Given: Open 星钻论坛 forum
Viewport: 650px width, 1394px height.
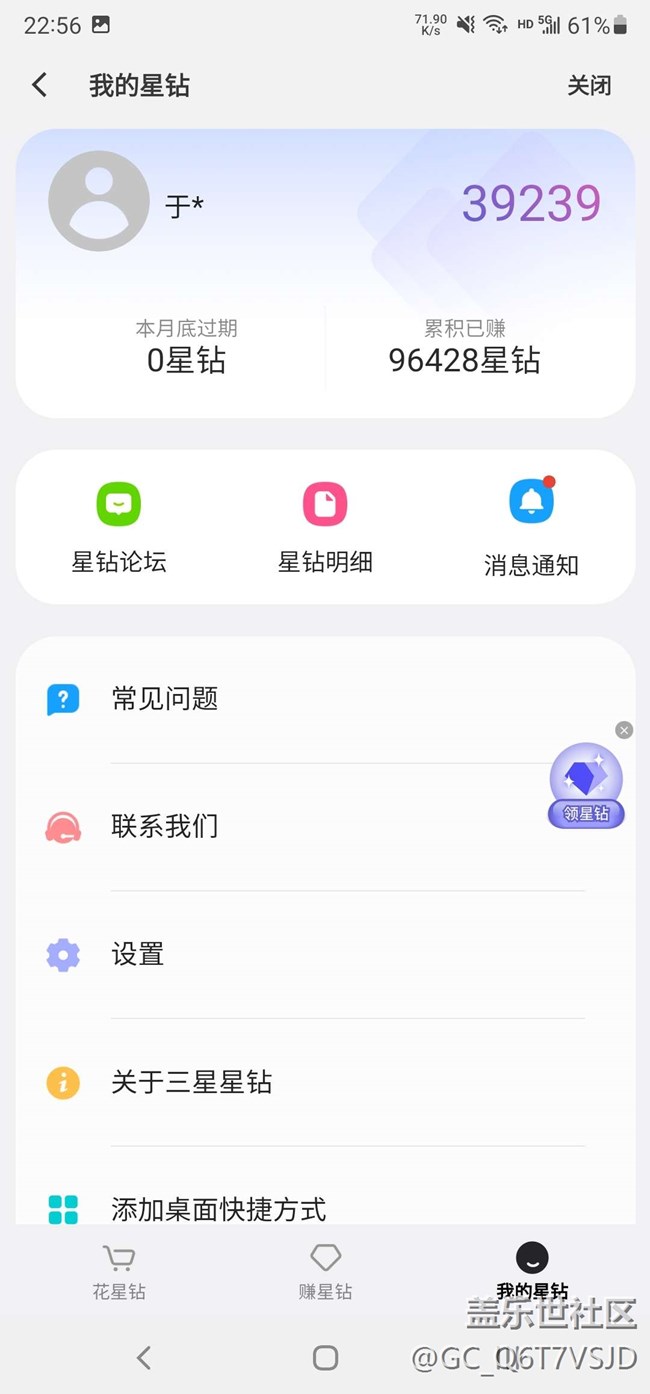Looking at the screenshot, I should pos(119,527).
